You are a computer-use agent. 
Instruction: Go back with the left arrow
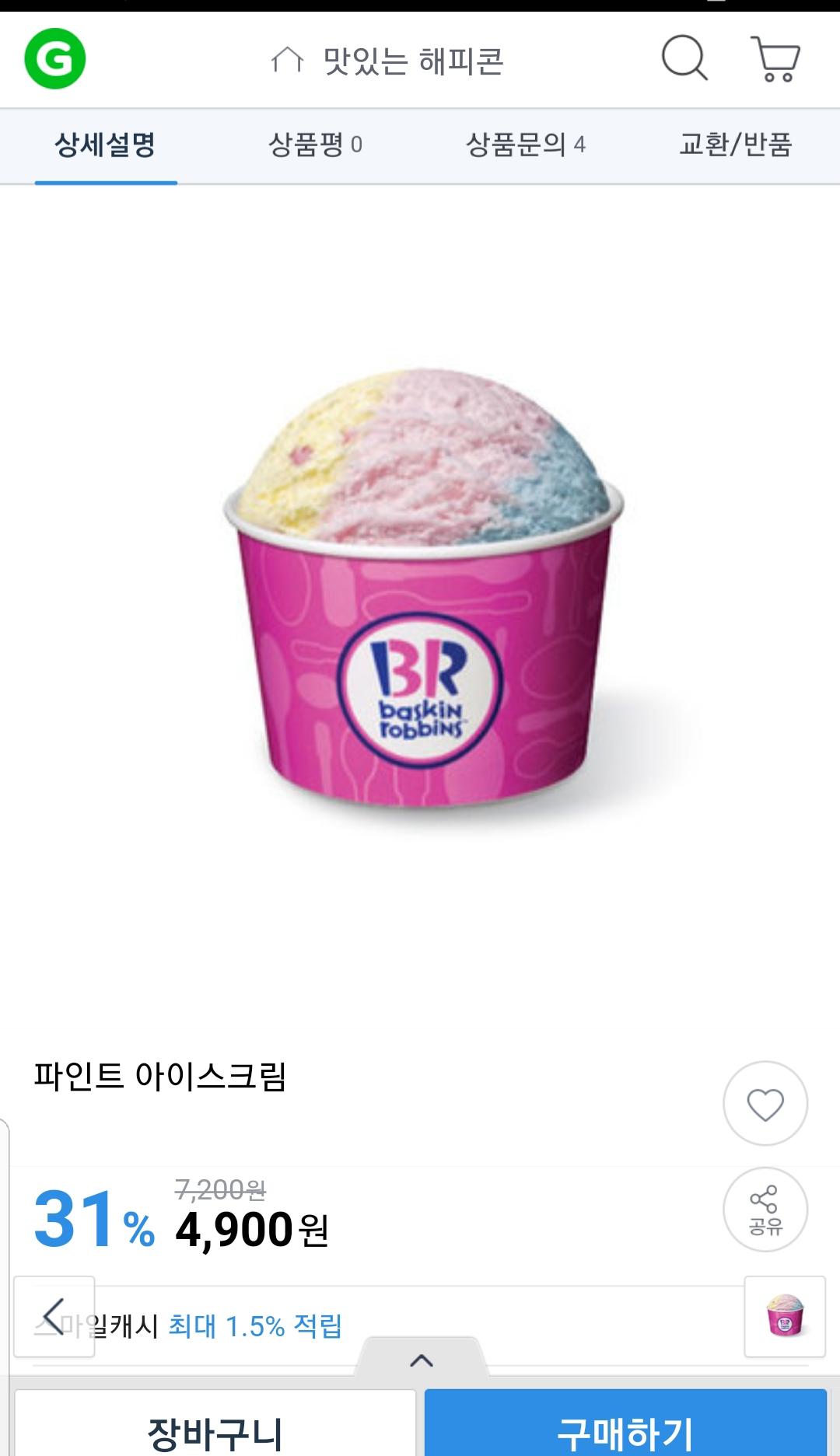(x=54, y=1317)
